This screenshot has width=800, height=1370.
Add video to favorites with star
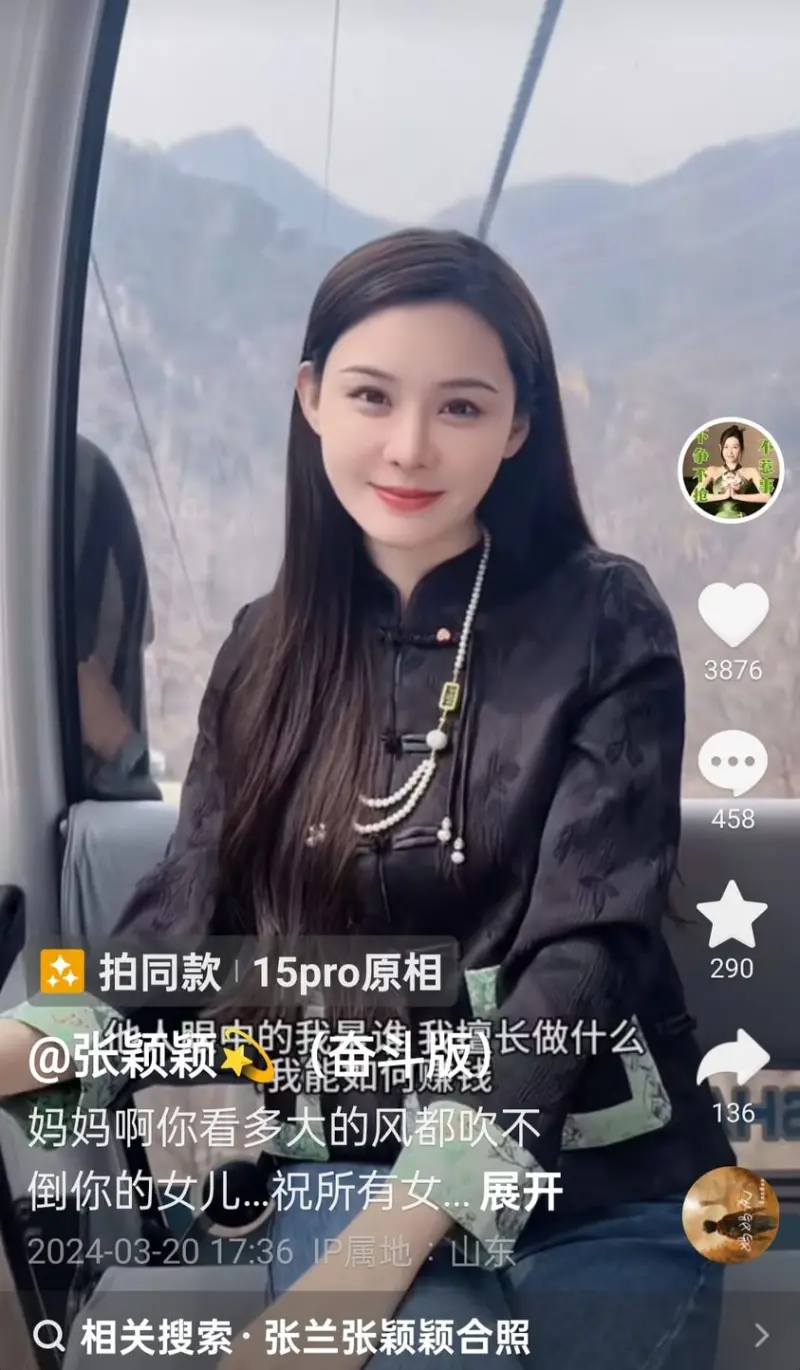point(732,915)
